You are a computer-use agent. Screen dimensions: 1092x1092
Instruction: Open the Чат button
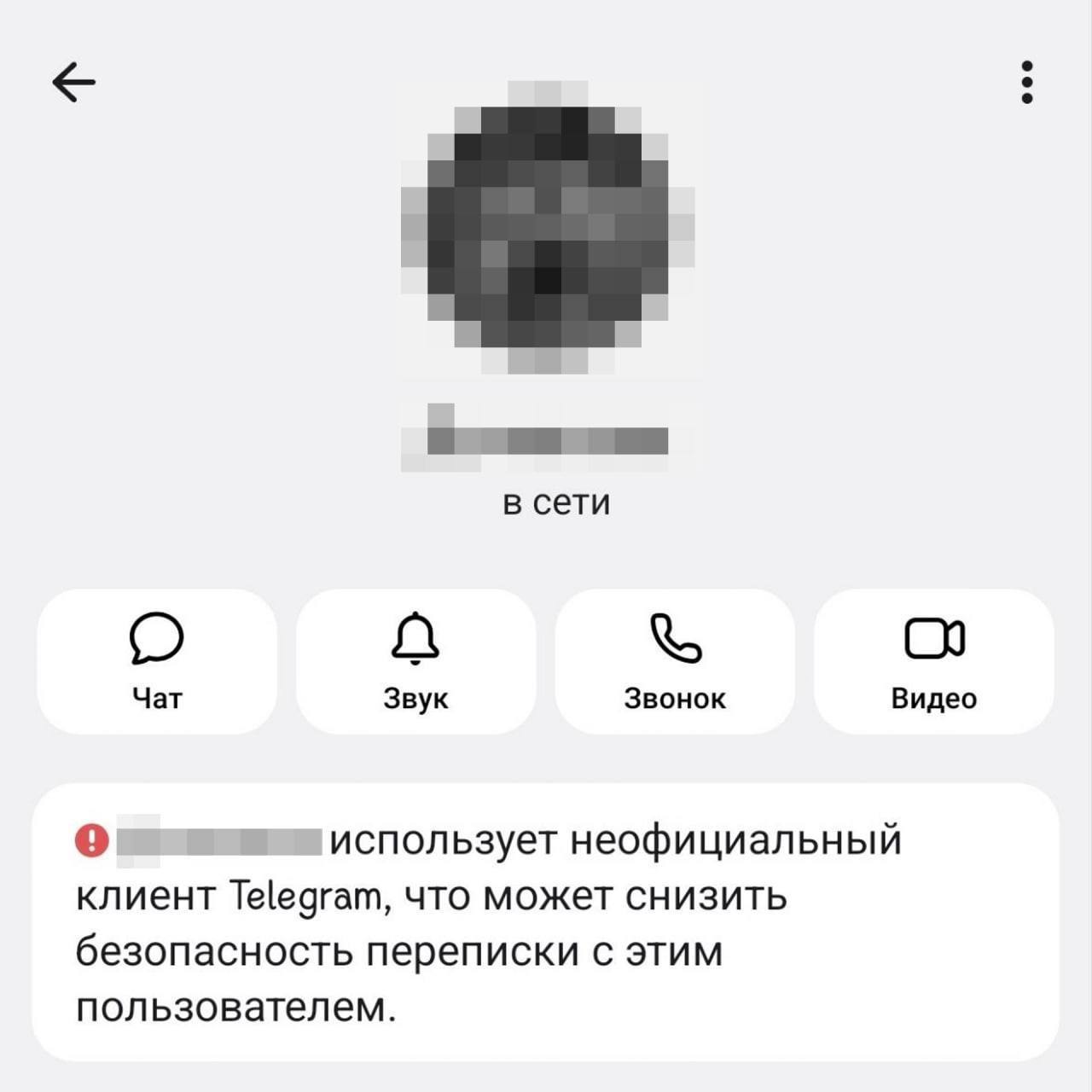pos(157,661)
